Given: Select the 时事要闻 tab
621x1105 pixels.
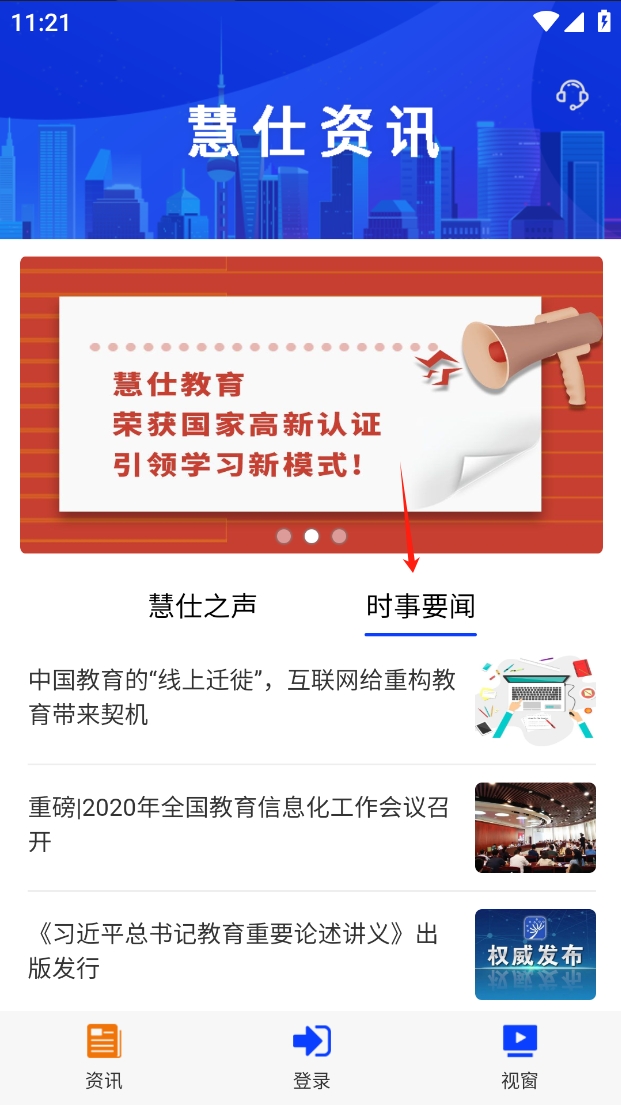Looking at the screenshot, I should (x=420, y=606).
